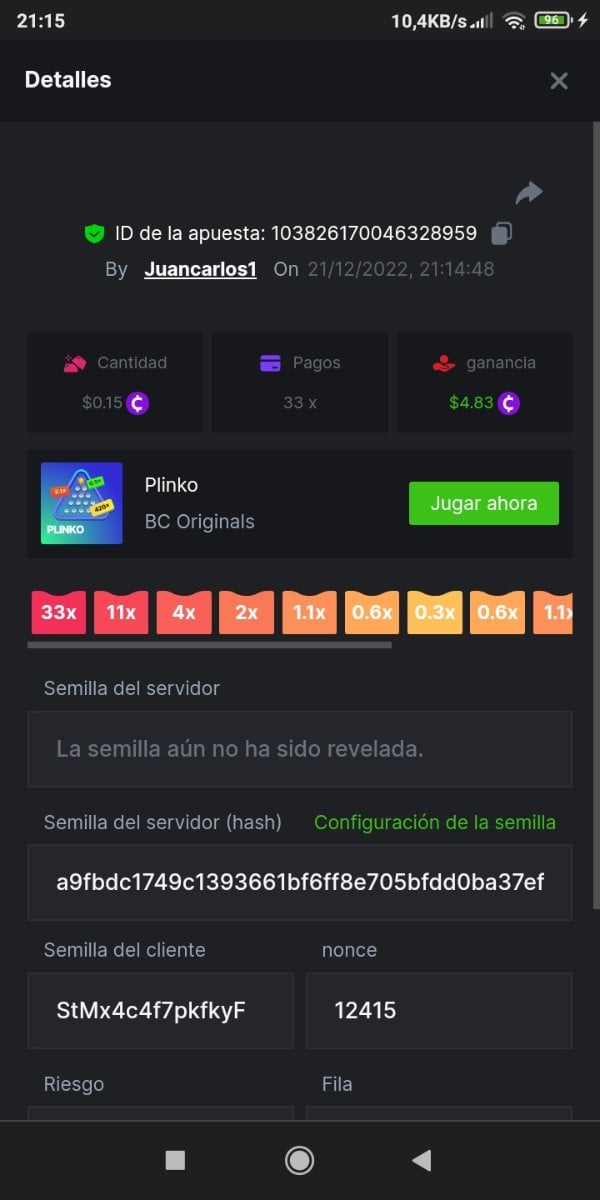The image size is (600, 1200).
Task: Close the Detalles panel
Action: 559,81
